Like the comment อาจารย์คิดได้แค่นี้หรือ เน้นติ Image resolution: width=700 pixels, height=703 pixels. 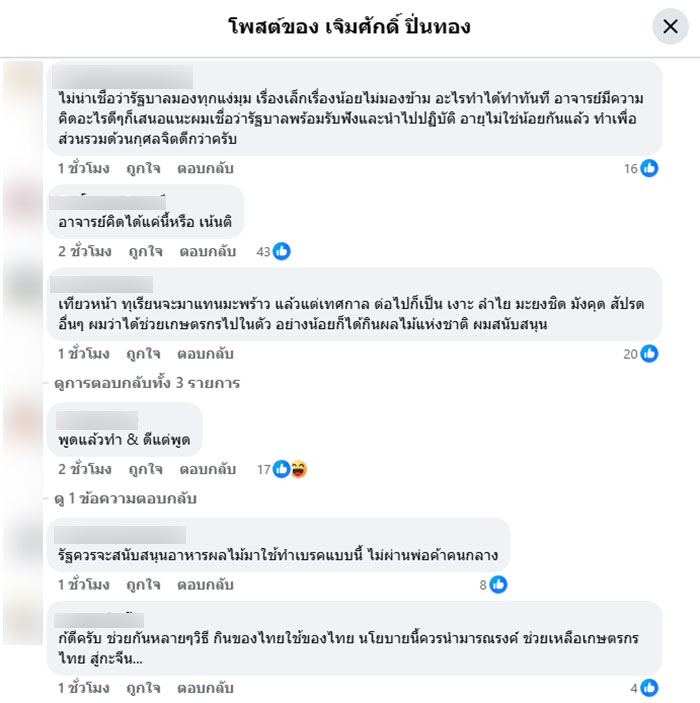(144, 252)
